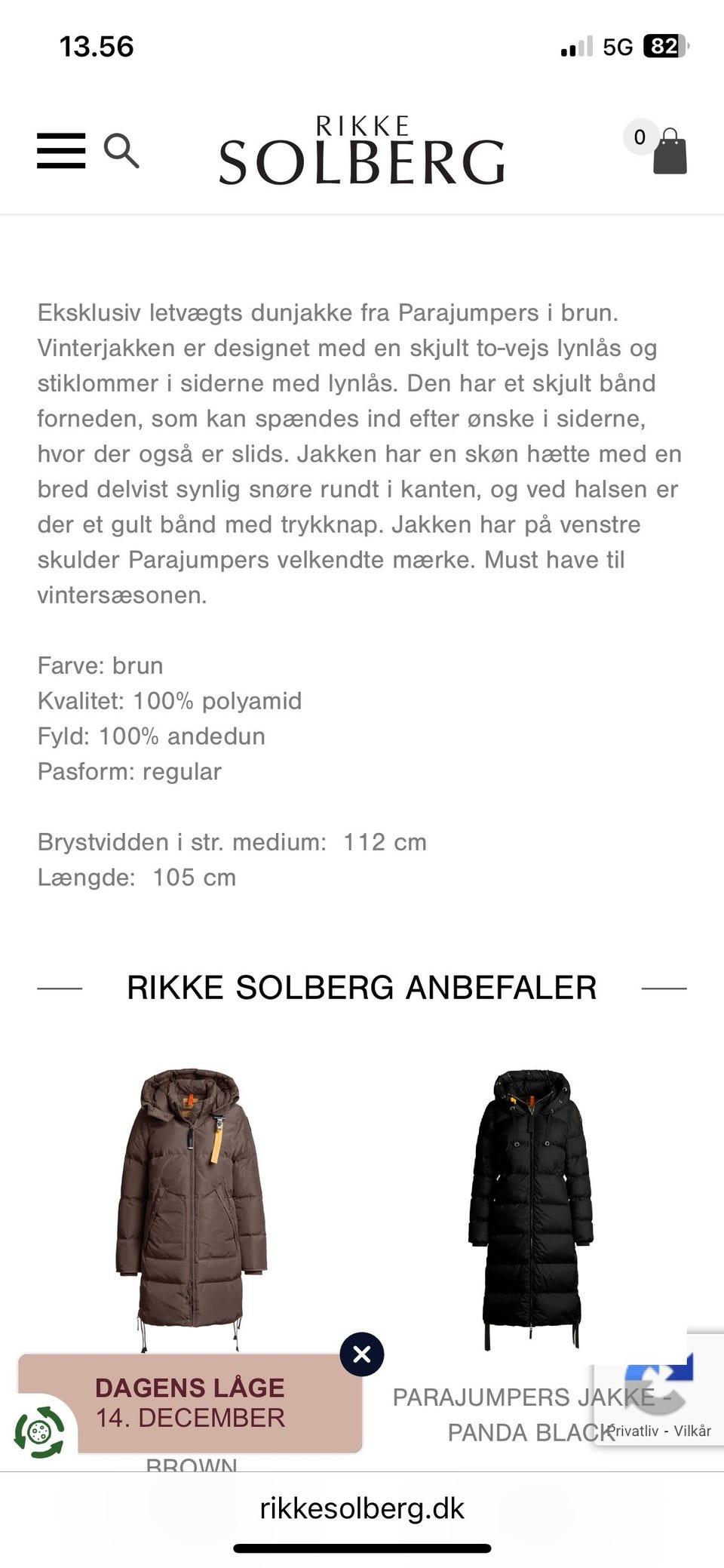
Task: Open the hamburger navigation menu
Action: 60,150
